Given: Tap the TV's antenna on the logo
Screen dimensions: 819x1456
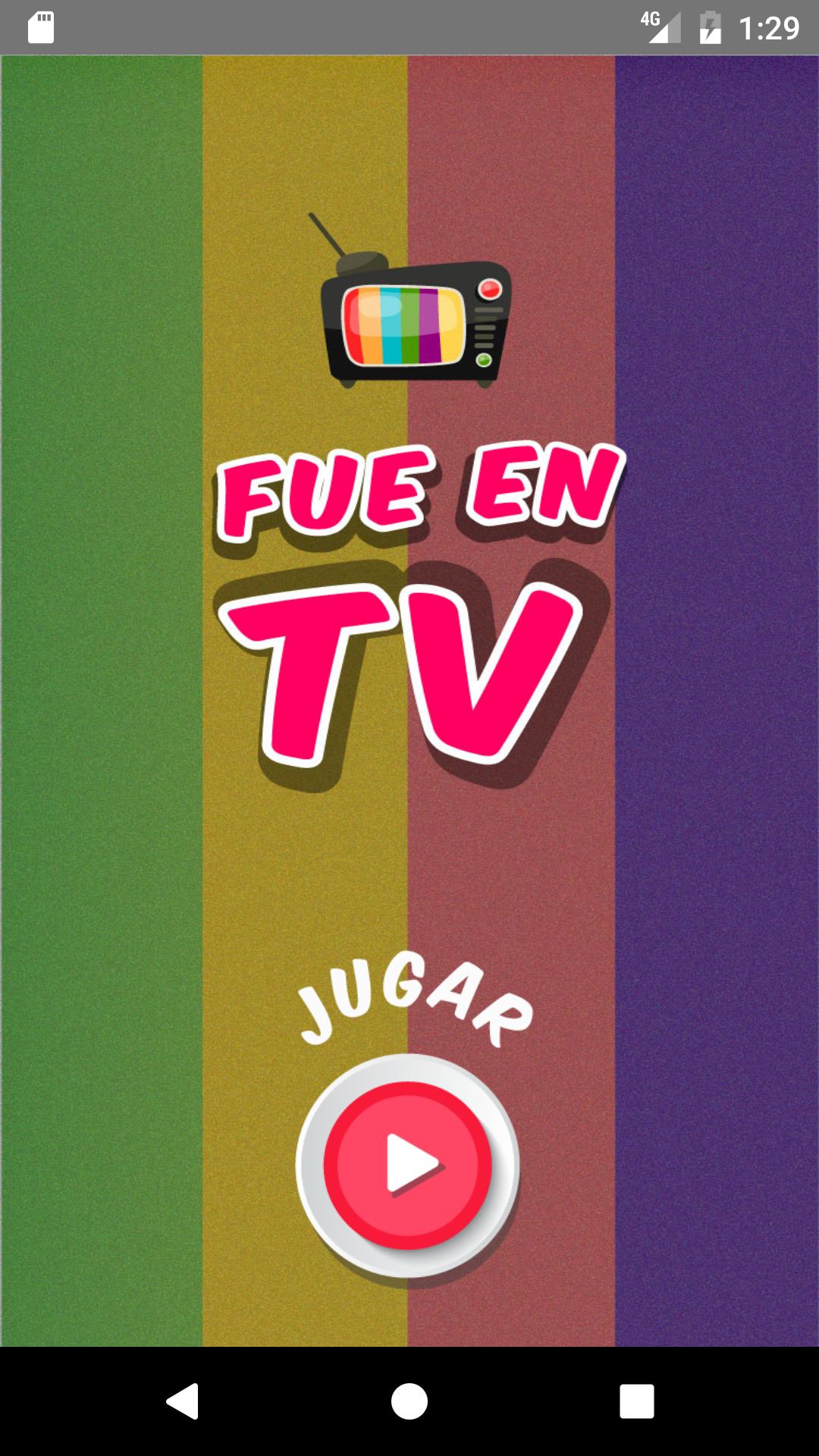Looking at the screenshot, I should (x=326, y=231).
